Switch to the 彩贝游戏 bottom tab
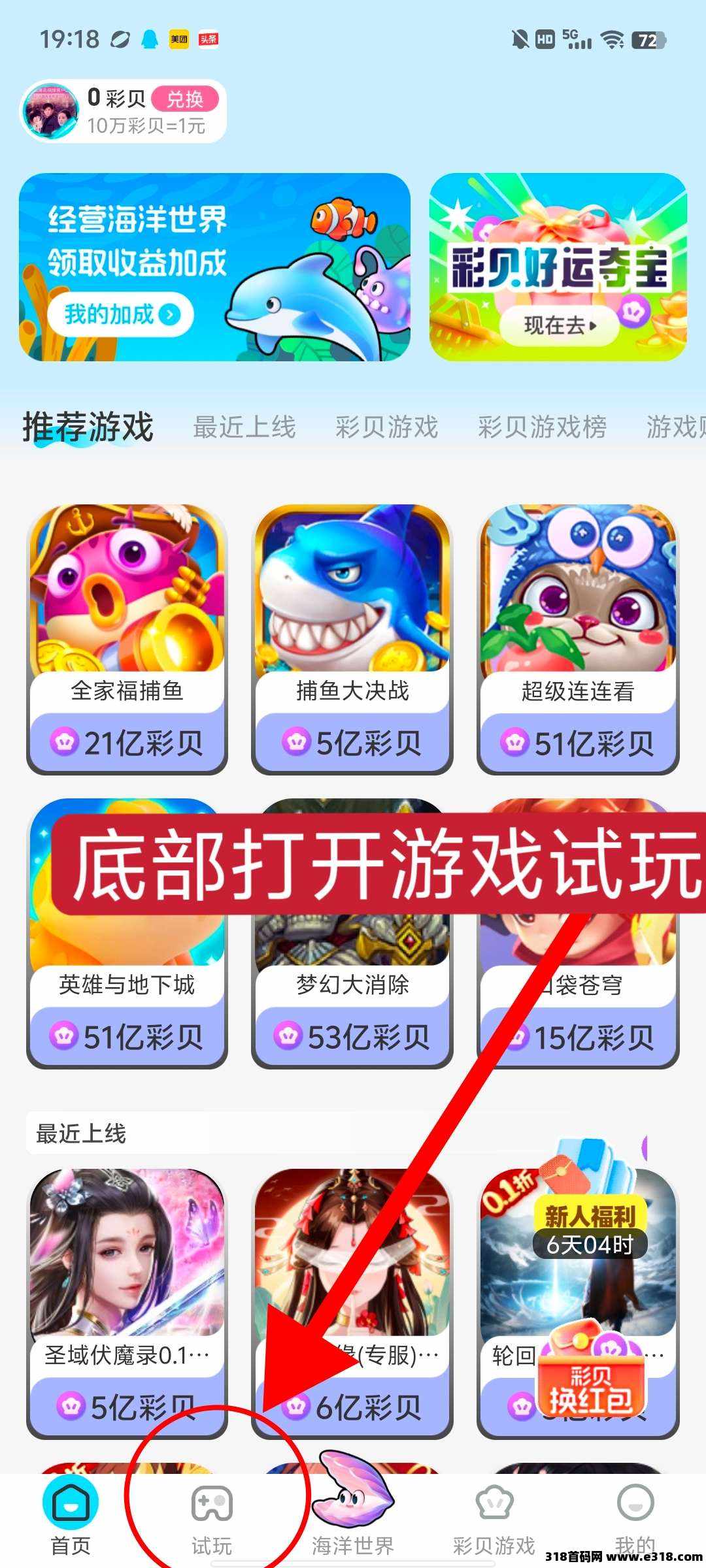 tap(494, 1516)
